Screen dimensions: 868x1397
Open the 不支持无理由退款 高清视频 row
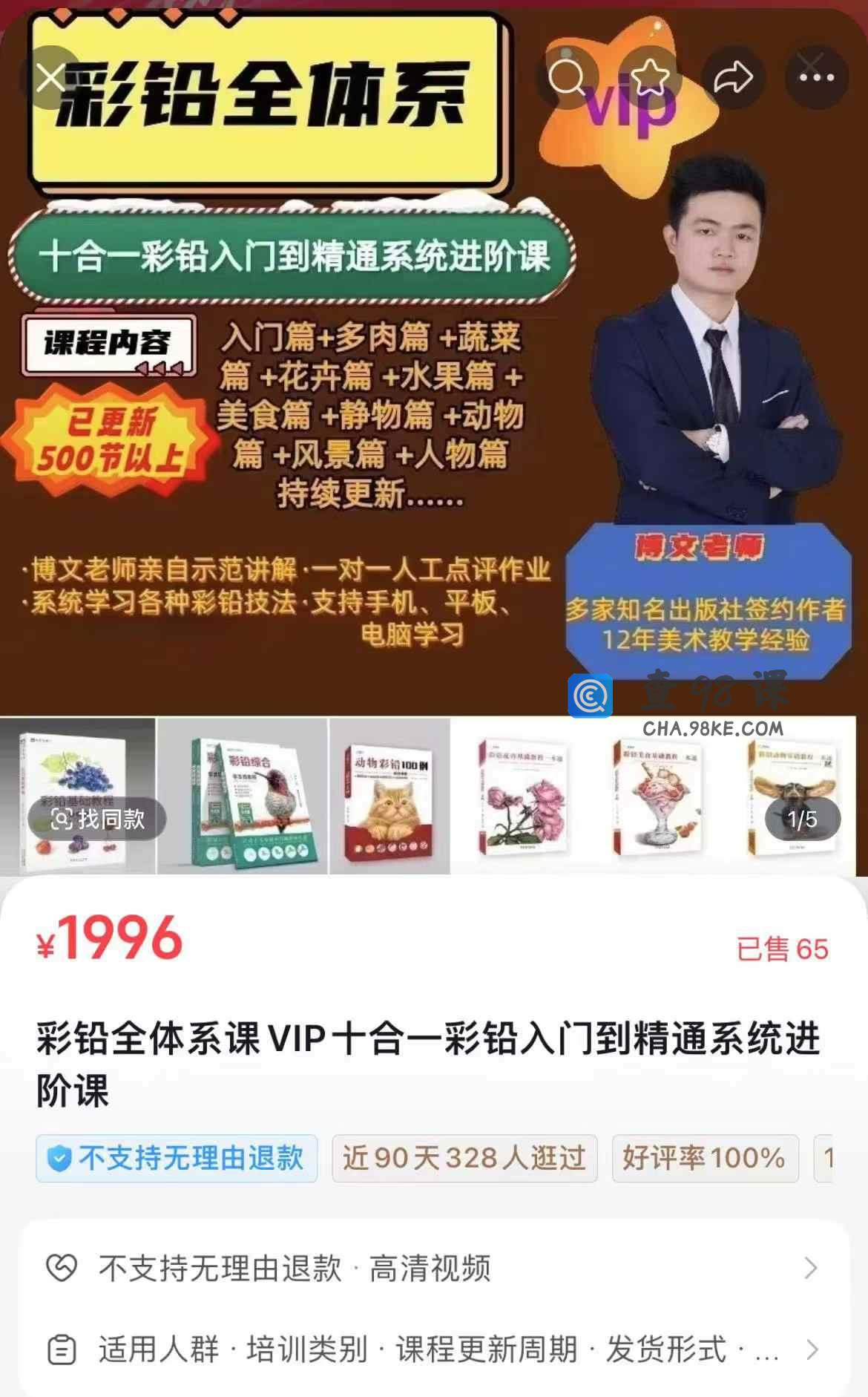[x=433, y=1268]
